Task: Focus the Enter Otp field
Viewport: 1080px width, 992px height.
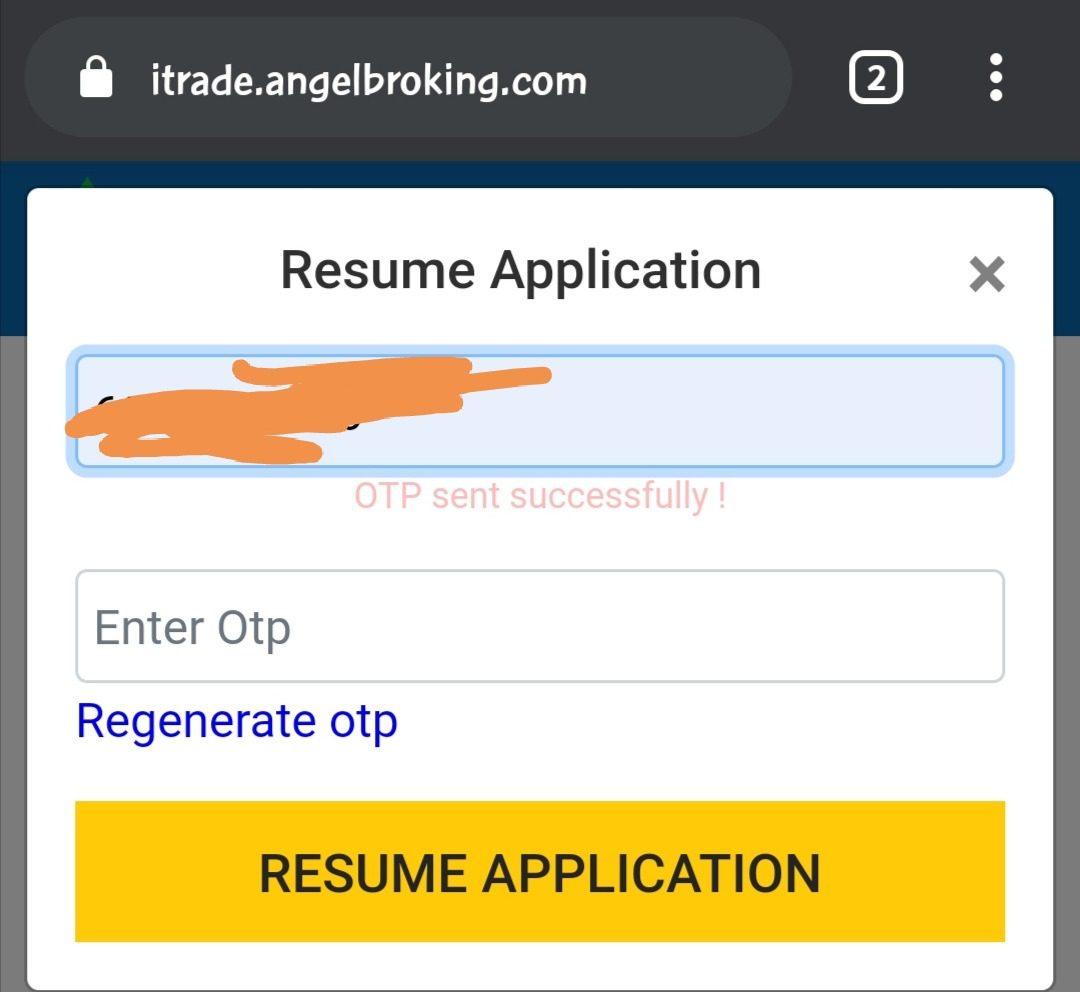Action: point(540,627)
